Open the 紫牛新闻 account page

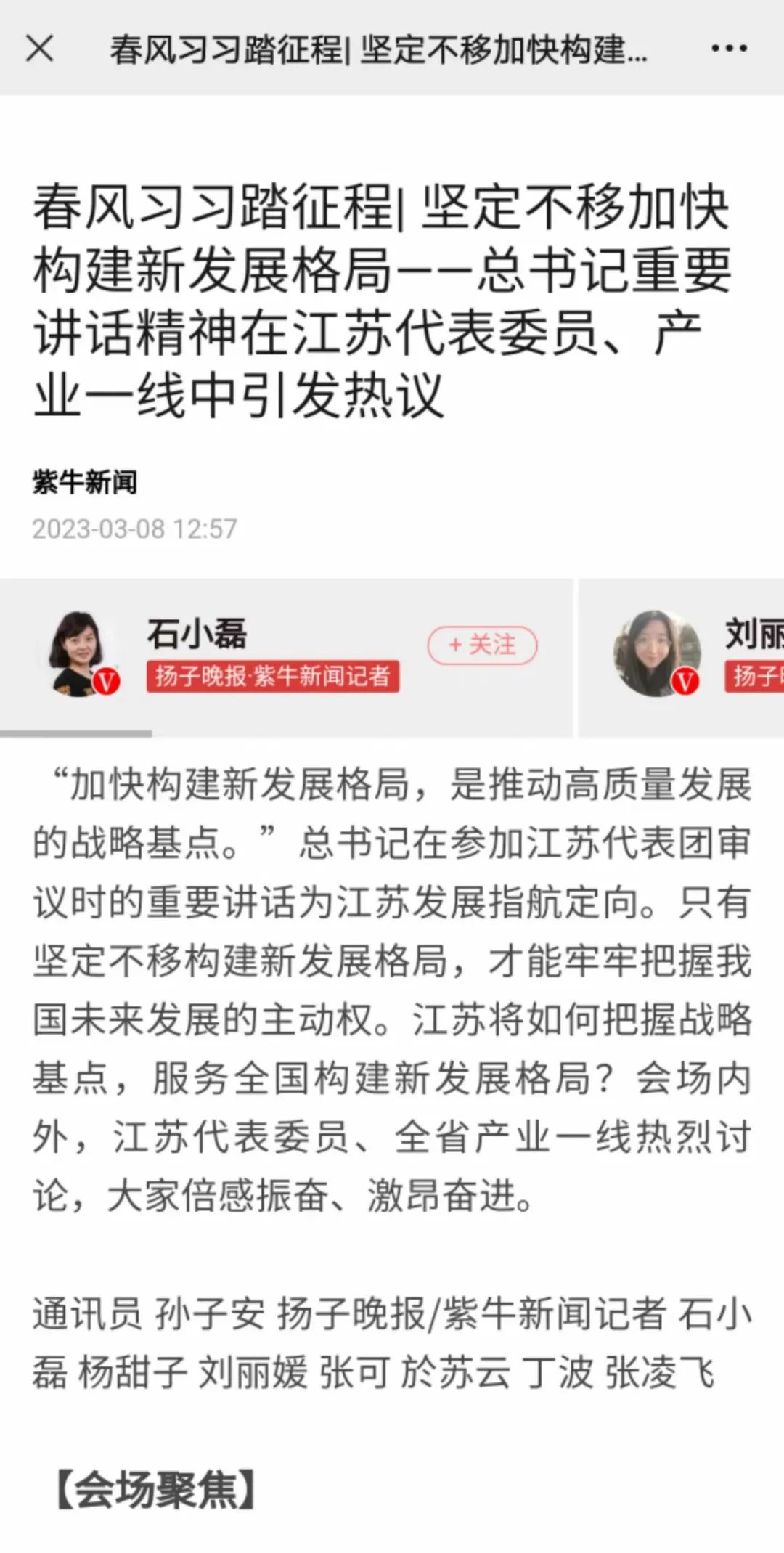tap(85, 481)
